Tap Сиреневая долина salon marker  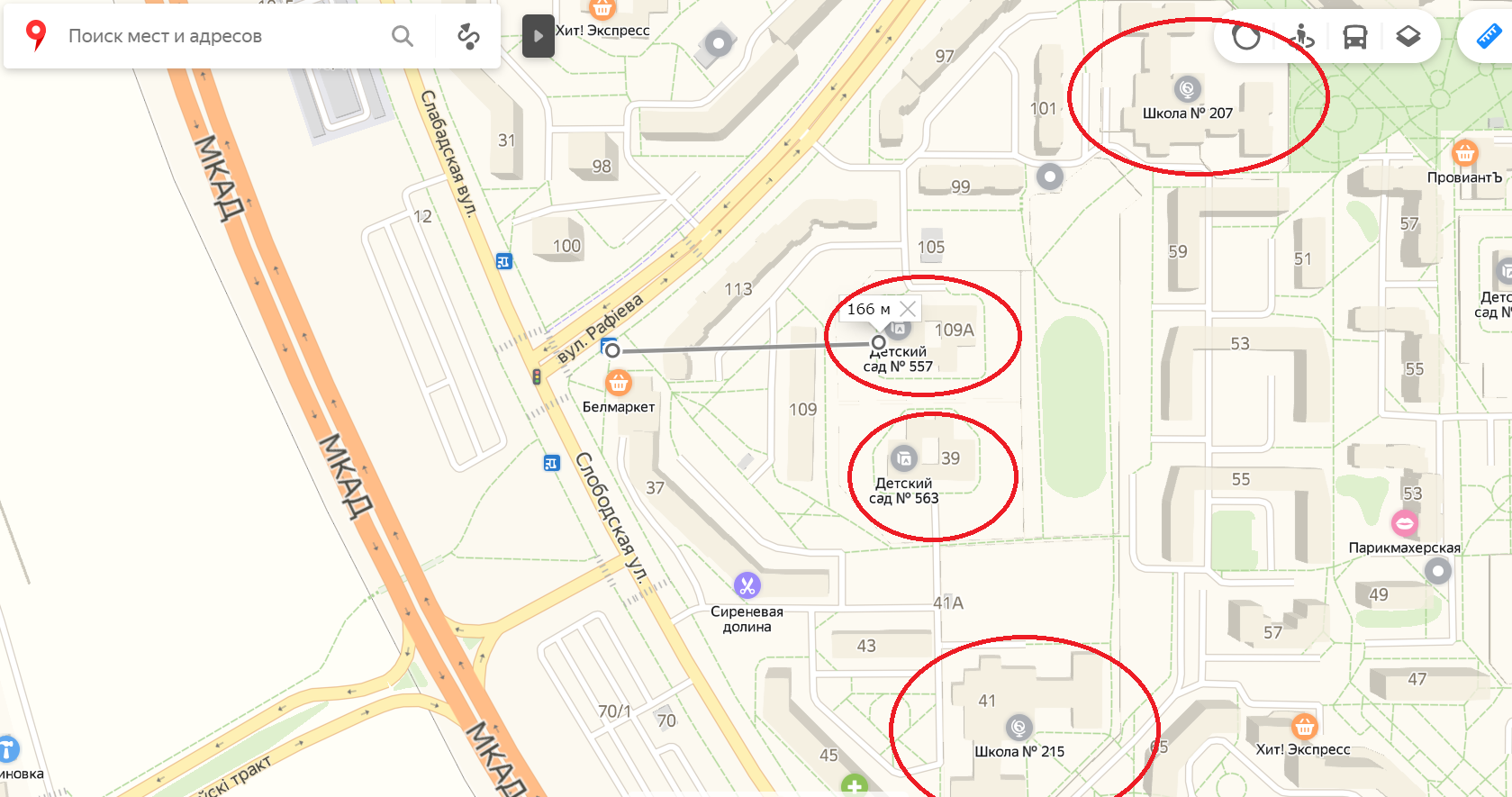pos(747,585)
